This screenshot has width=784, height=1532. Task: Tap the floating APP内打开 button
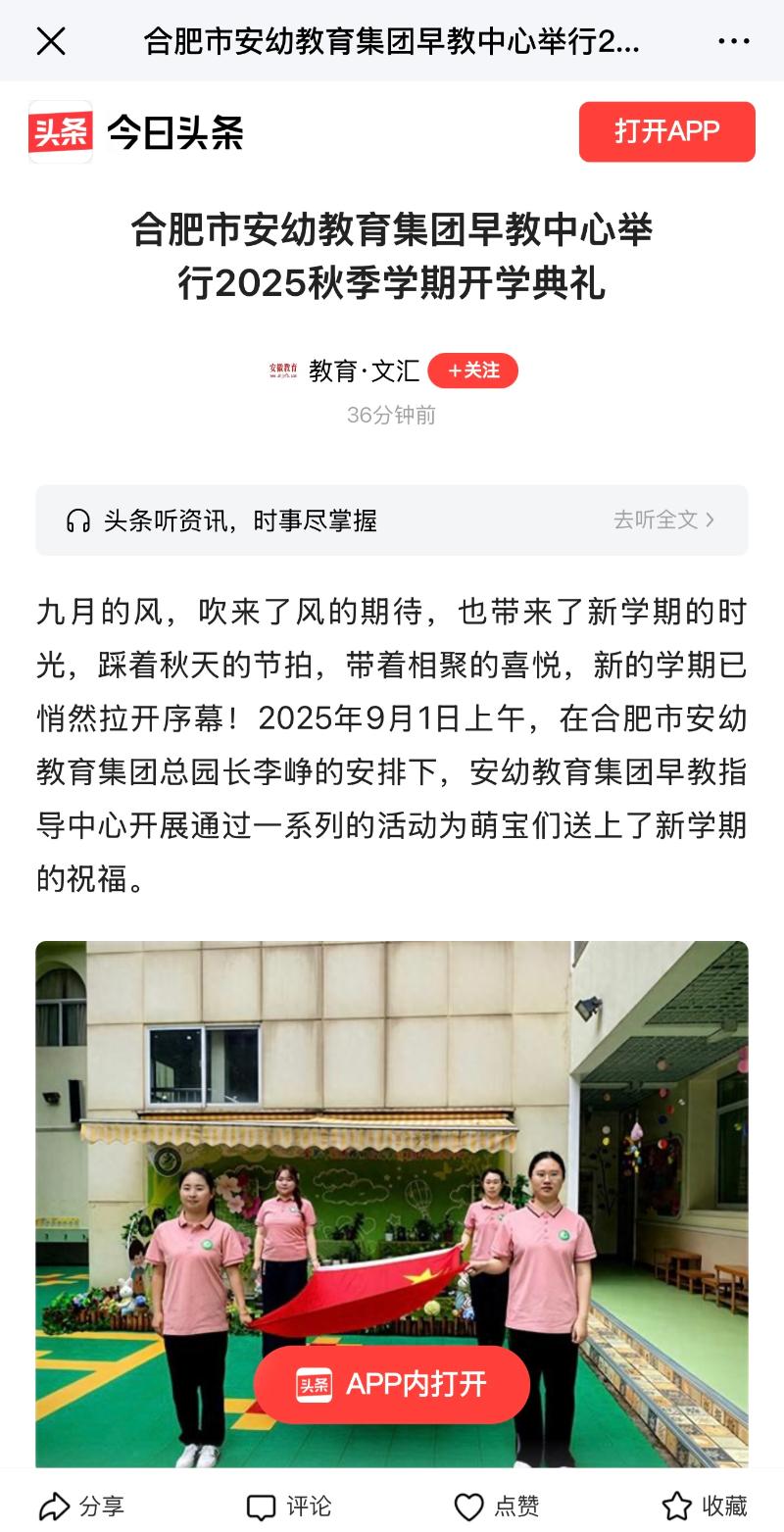click(392, 1384)
